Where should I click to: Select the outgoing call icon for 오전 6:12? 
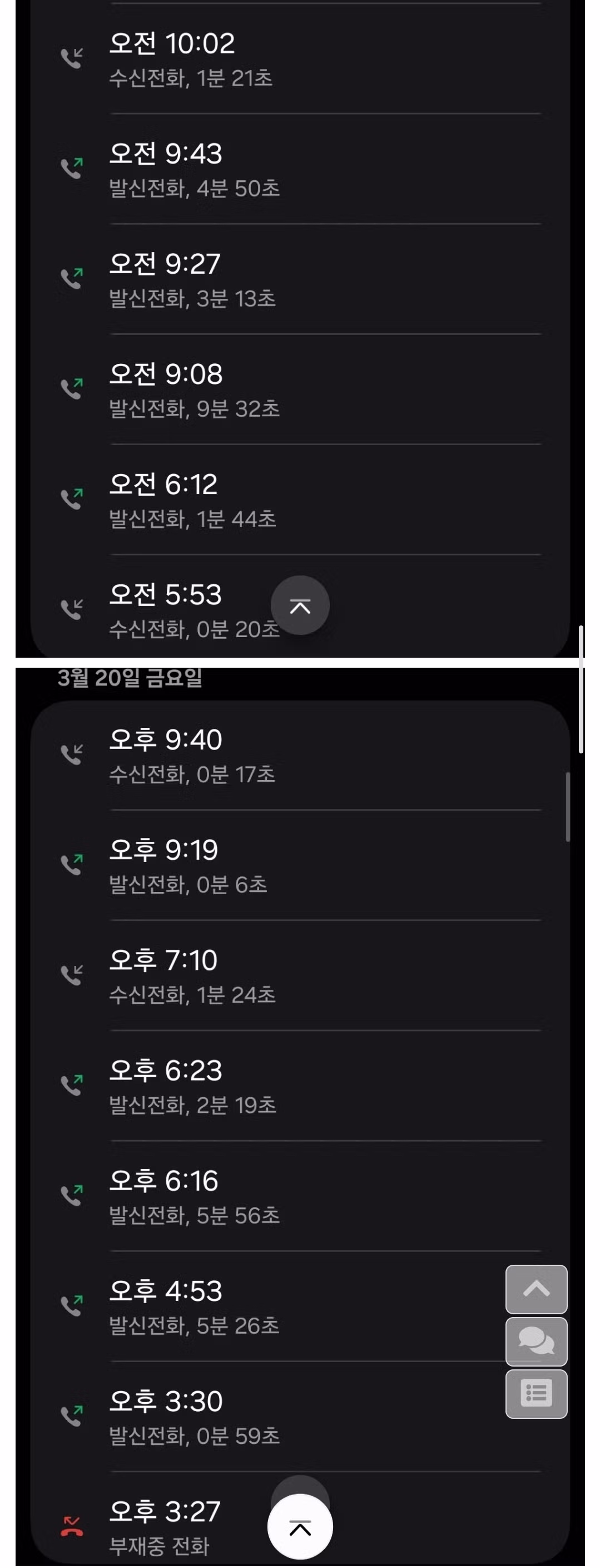click(73, 497)
